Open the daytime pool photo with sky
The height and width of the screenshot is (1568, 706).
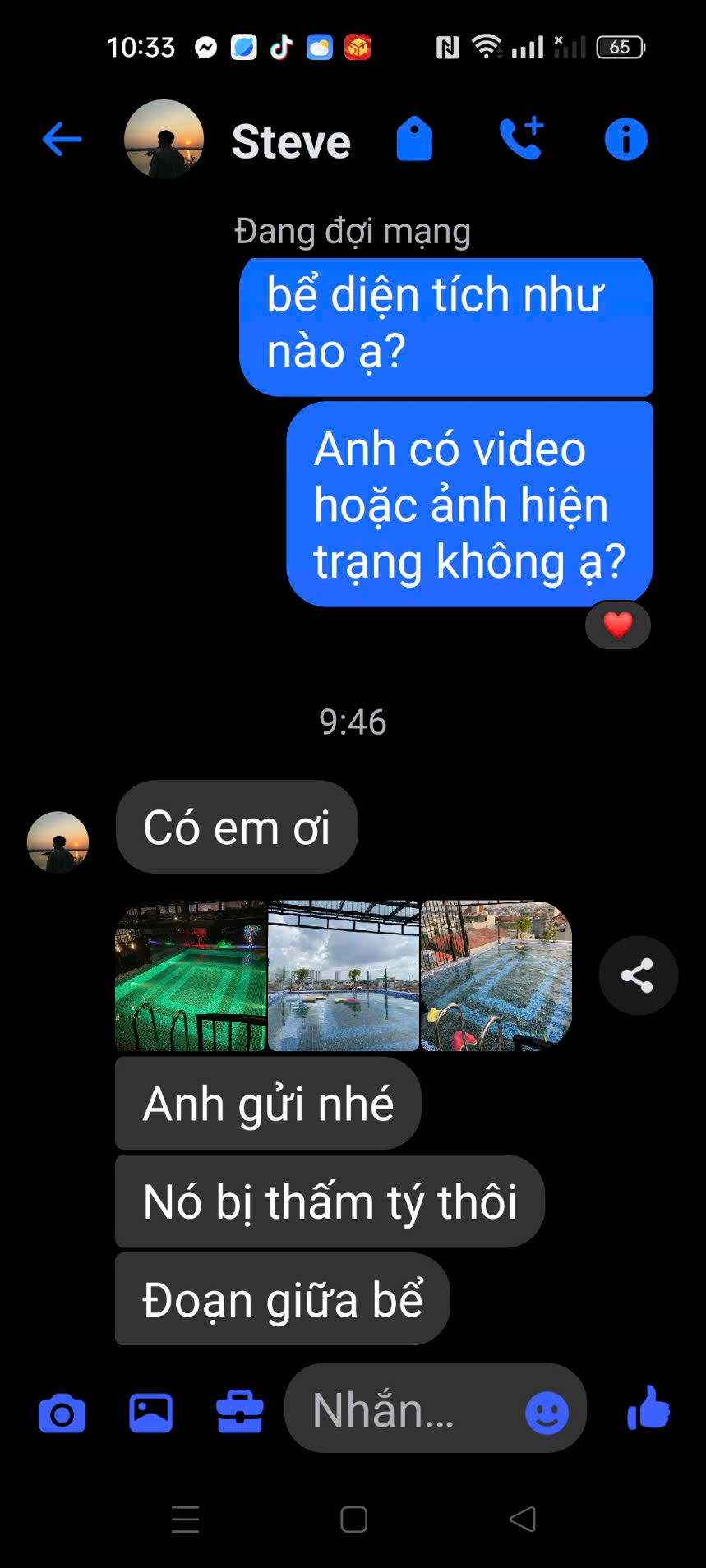coord(344,975)
